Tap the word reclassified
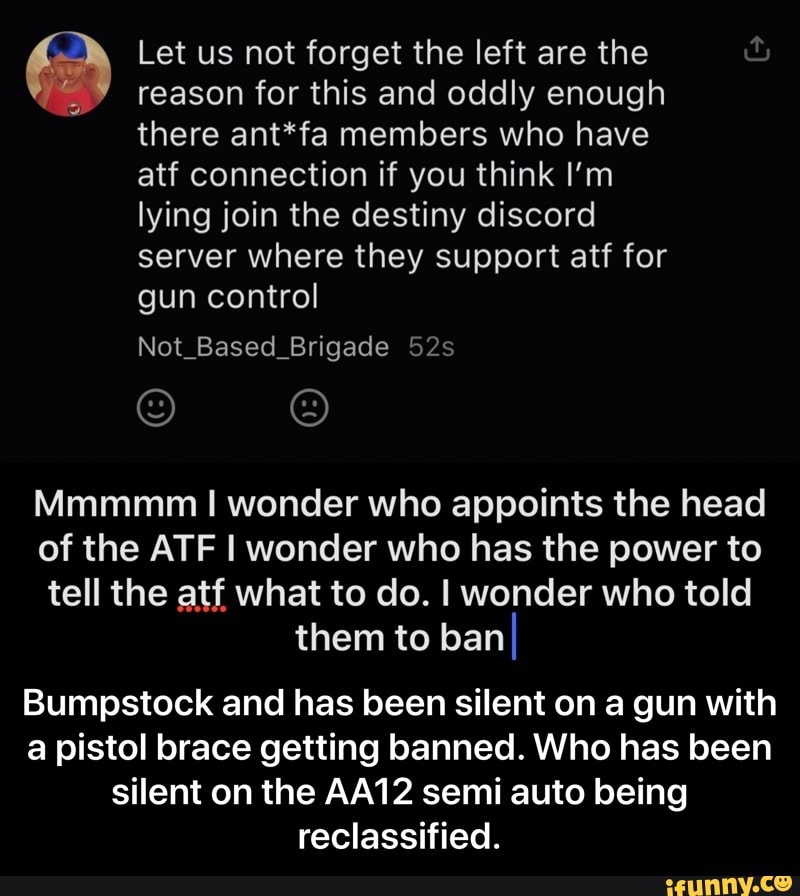The image size is (800, 896). (x=400, y=834)
